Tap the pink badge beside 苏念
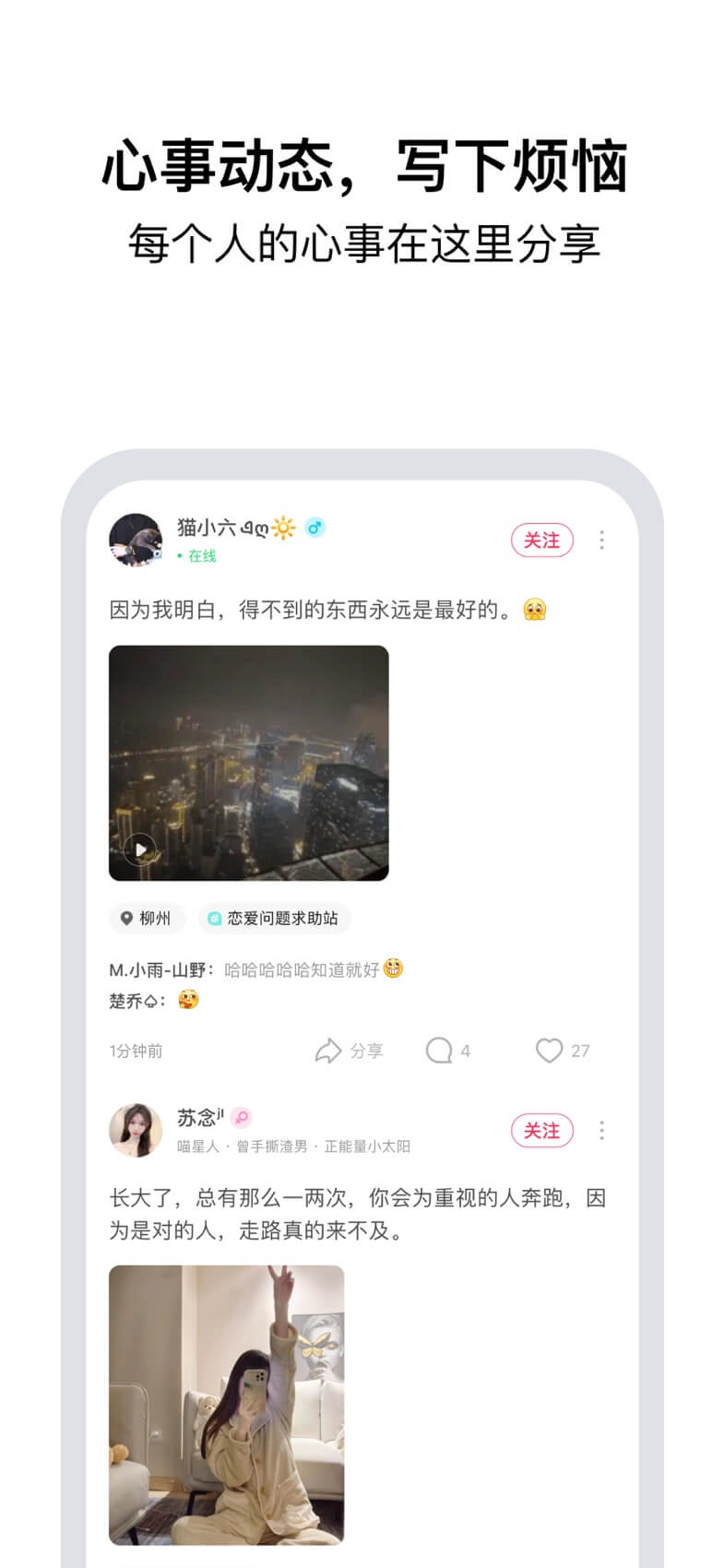 [242, 1116]
